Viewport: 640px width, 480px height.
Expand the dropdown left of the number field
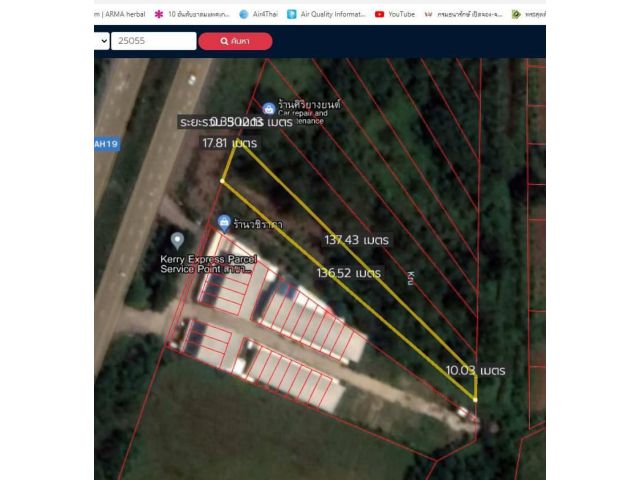[102, 41]
